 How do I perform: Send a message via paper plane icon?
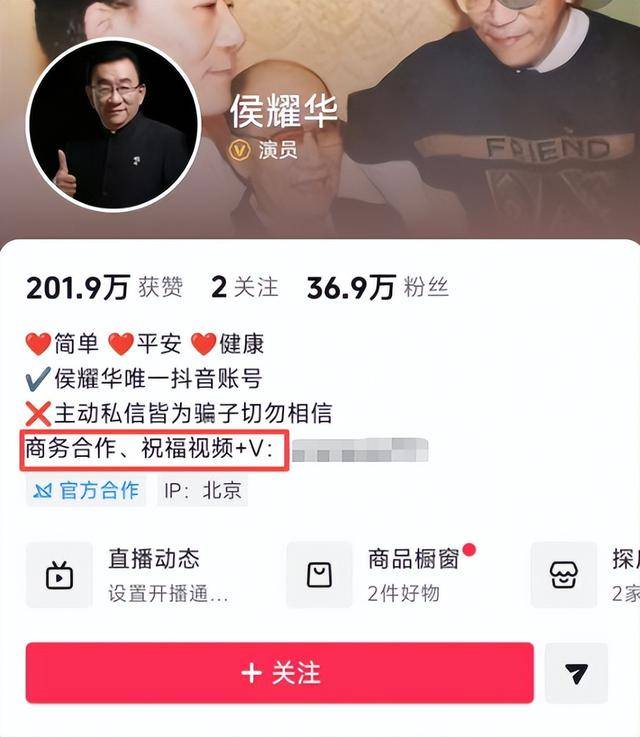576,674
